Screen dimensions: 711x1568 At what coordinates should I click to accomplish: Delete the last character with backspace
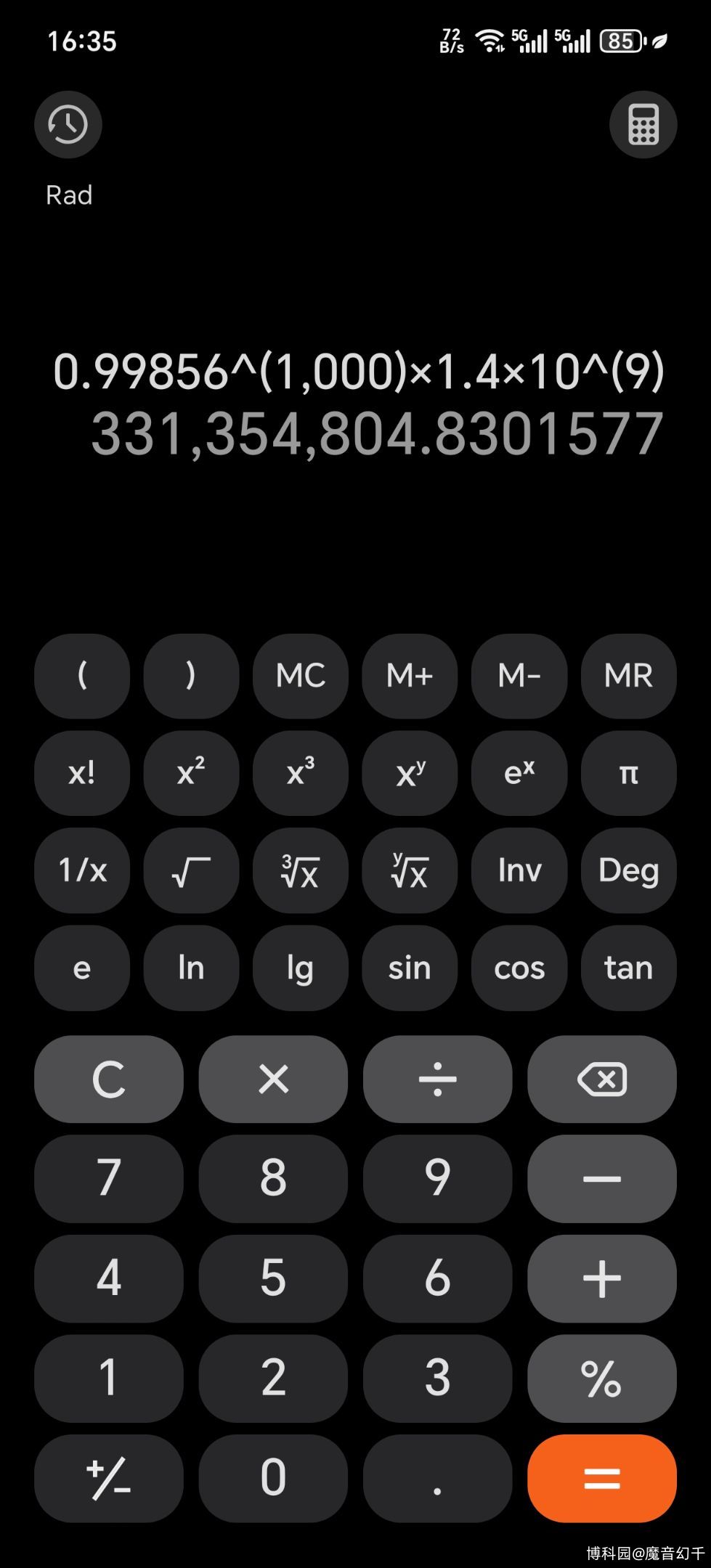point(601,1079)
